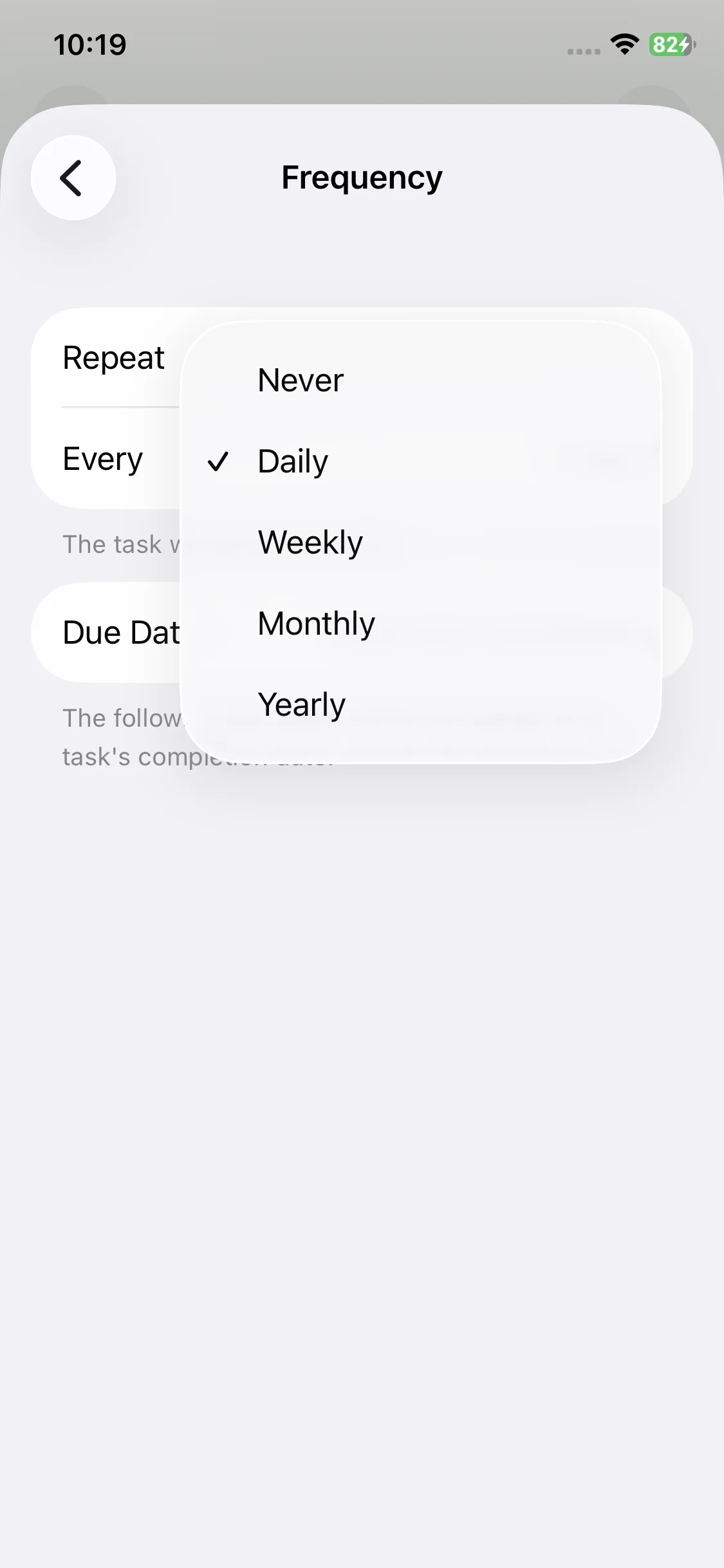Pick Monthly from the repeat menu
The width and height of the screenshot is (724, 1568).
(x=316, y=624)
